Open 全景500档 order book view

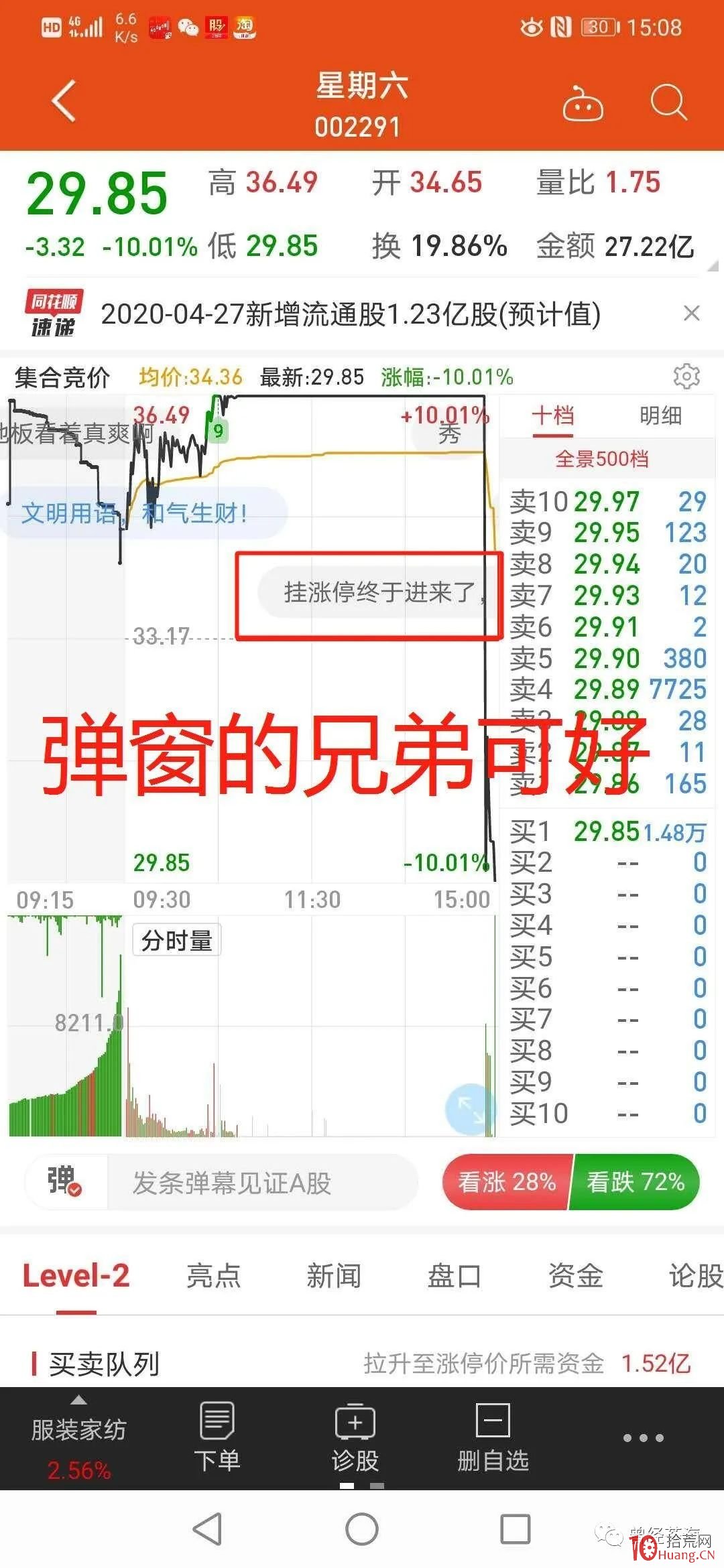(602, 459)
